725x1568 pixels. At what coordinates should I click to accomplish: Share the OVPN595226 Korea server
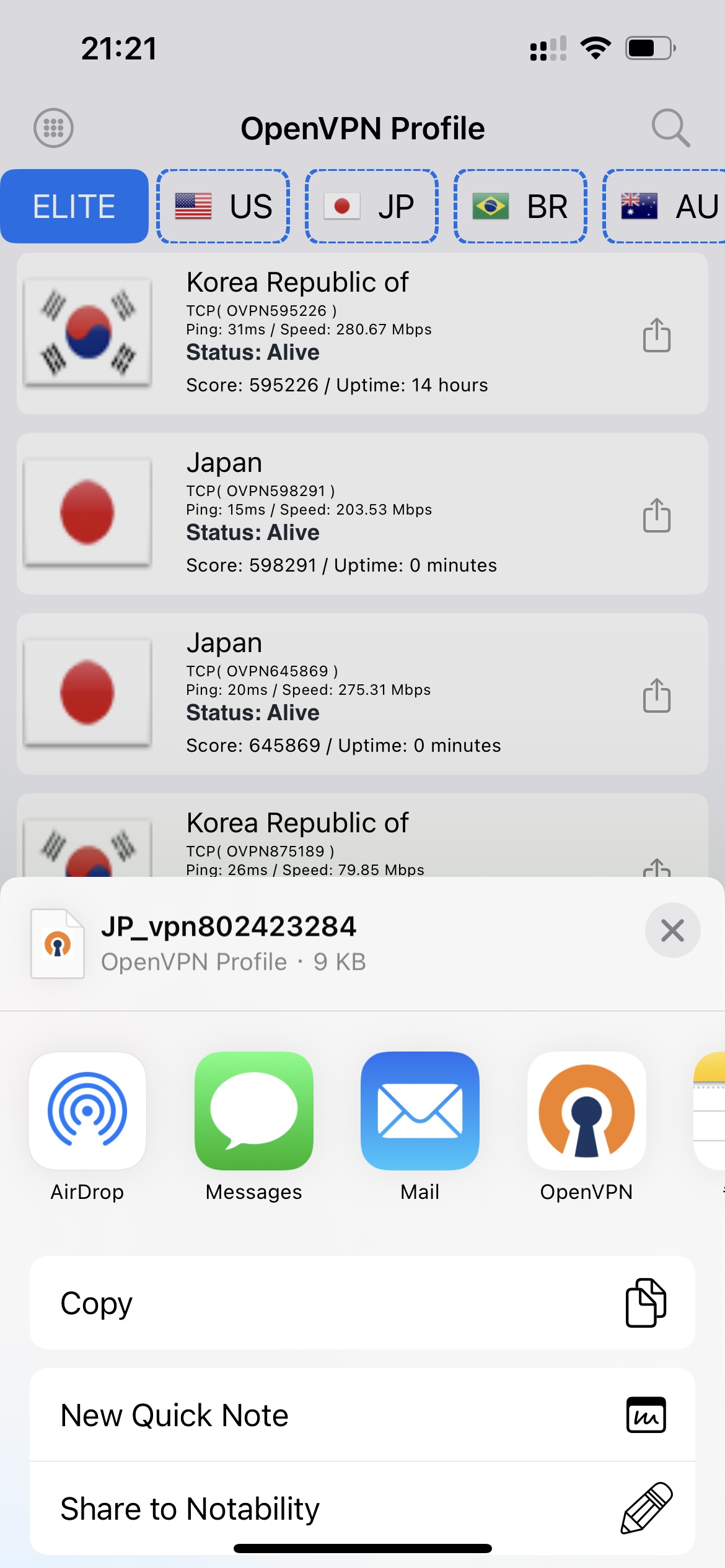656,335
